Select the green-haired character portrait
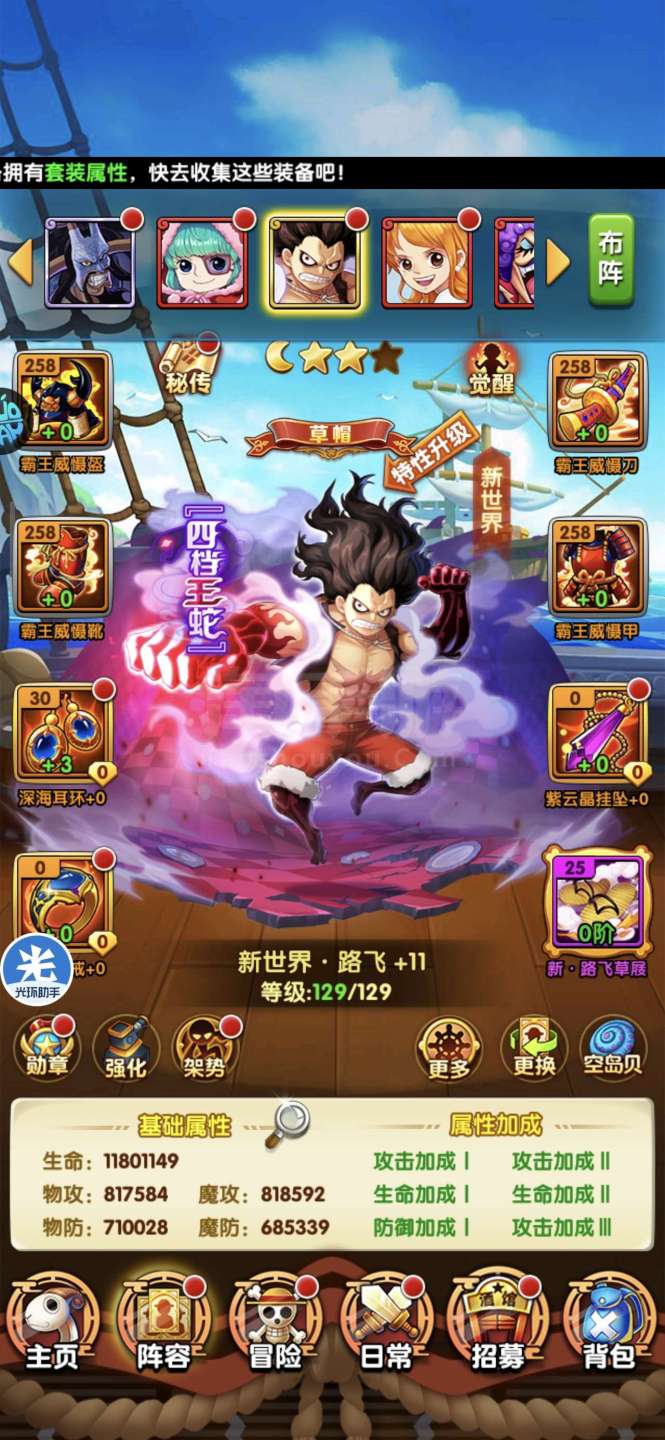The width and height of the screenshot is (665, 1440). coord(201,262)
